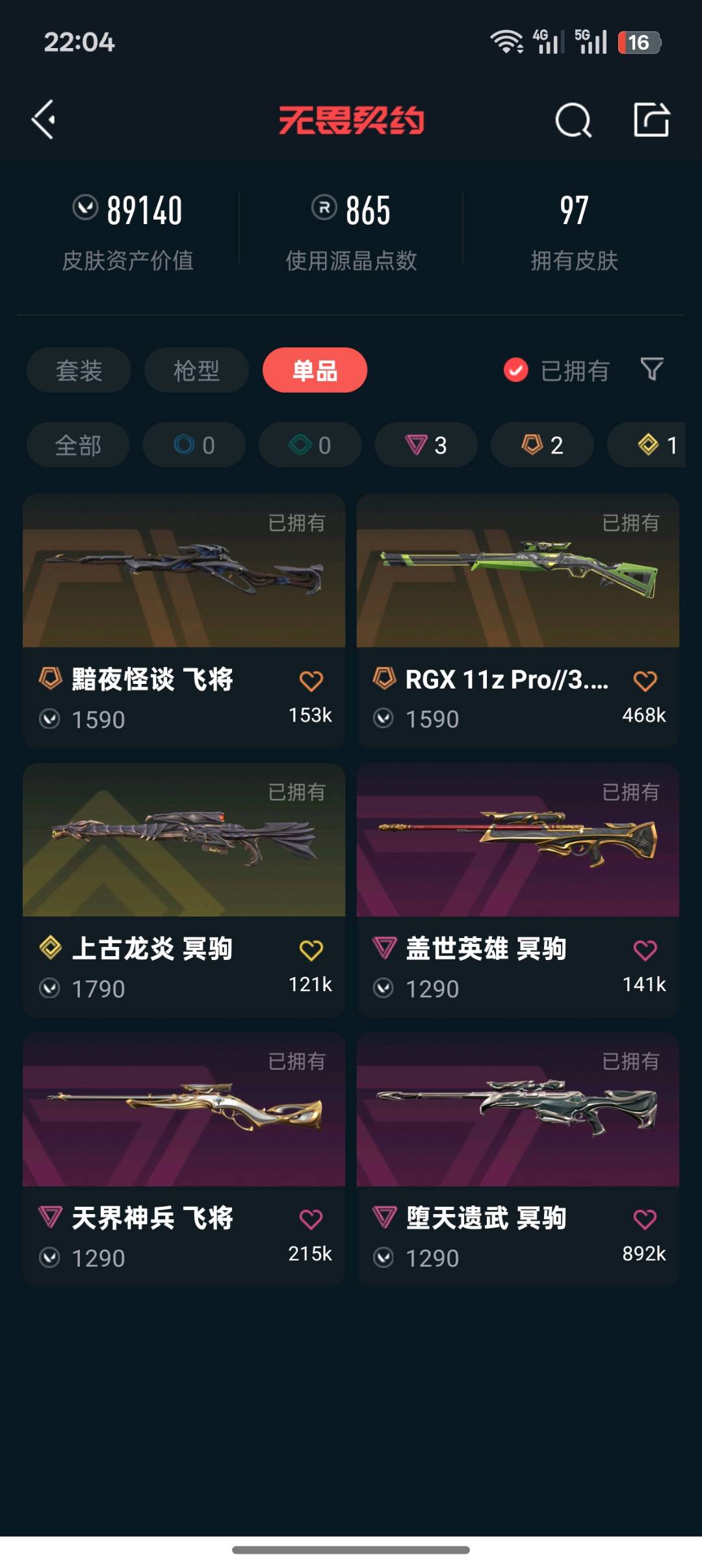Open the search magnifier icon
Image resolution: width=702 pixels, height=1568 pixels.
tap(573, 120)
